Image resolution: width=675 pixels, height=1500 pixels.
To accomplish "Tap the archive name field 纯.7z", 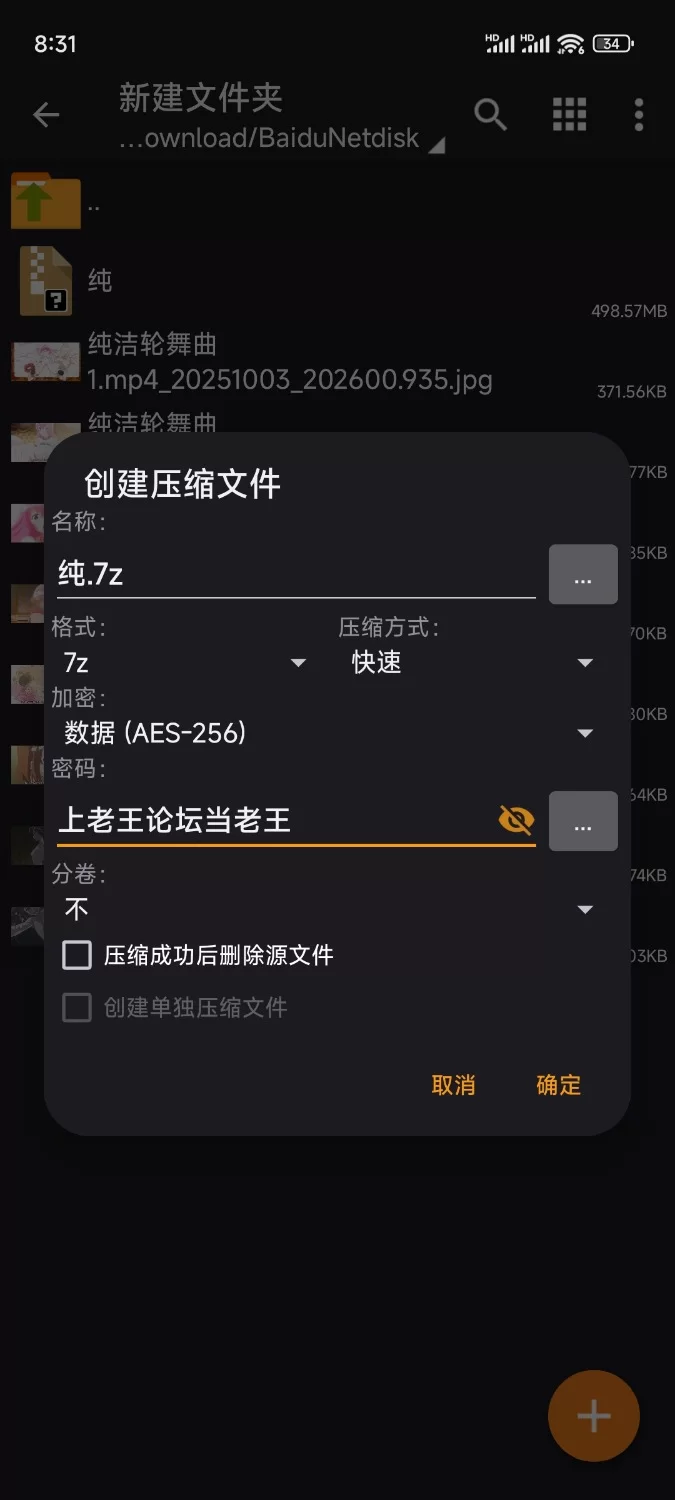I will (x=295, y=575).
